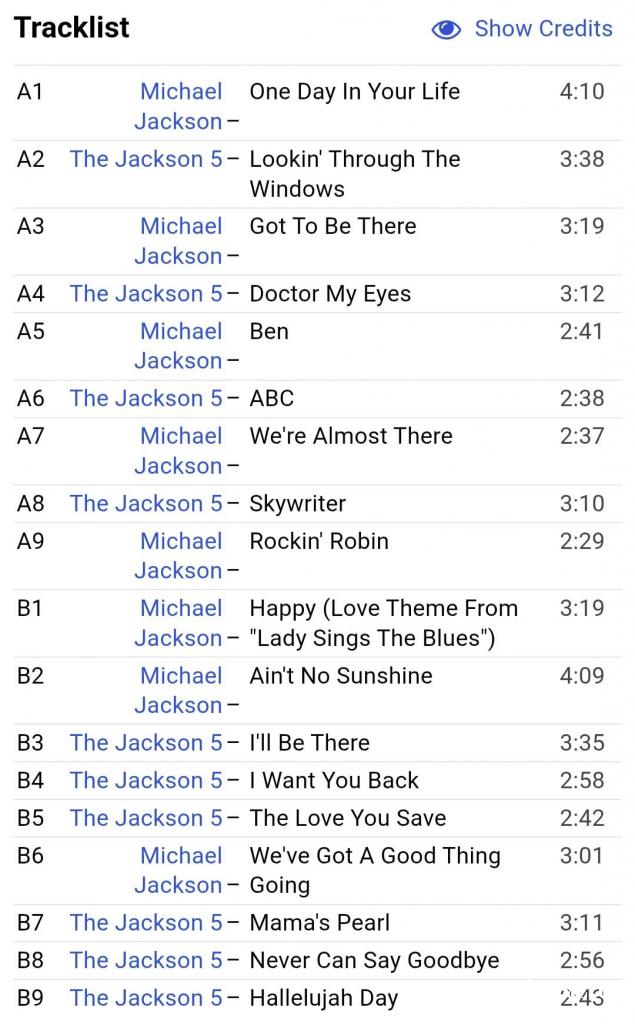Tap The Jackson 5 link beside Hallelujah Day
Image resolution: width=635 pixels, height=1024 pixels.
click(146, 997)
